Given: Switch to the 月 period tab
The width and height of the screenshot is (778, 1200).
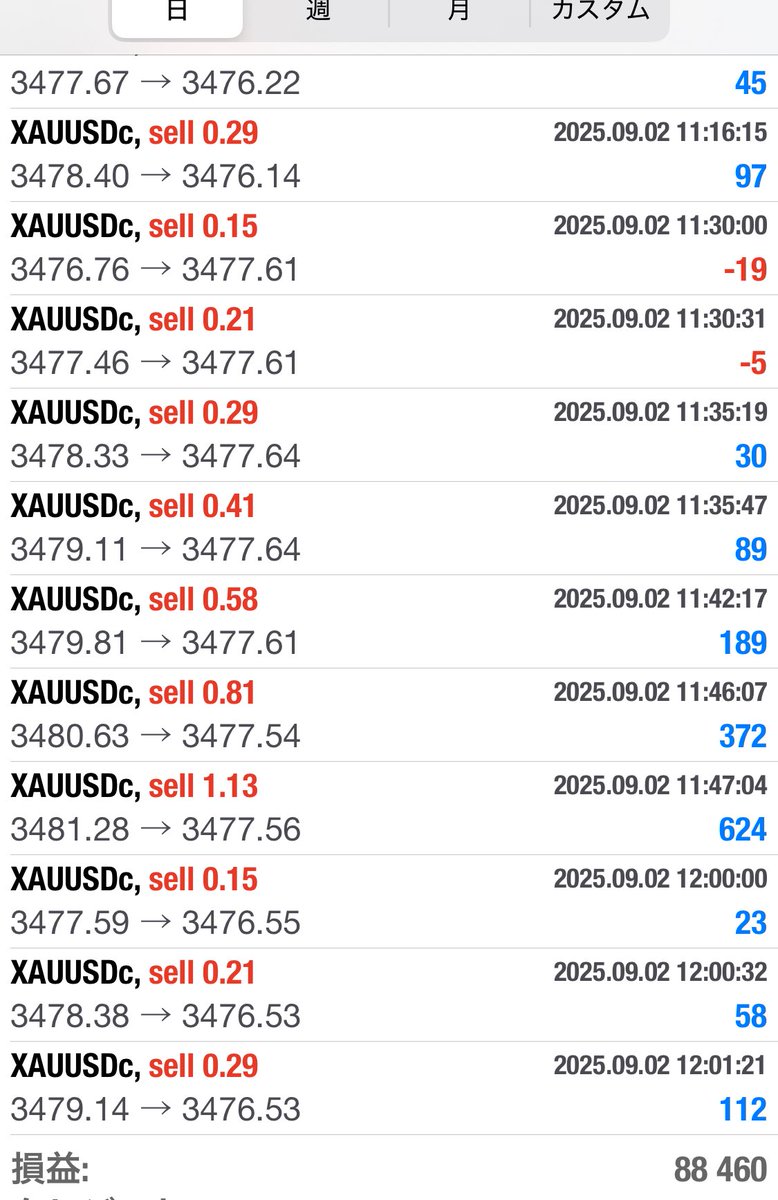Looking at the screenshot, I should (x=459, y=14).
